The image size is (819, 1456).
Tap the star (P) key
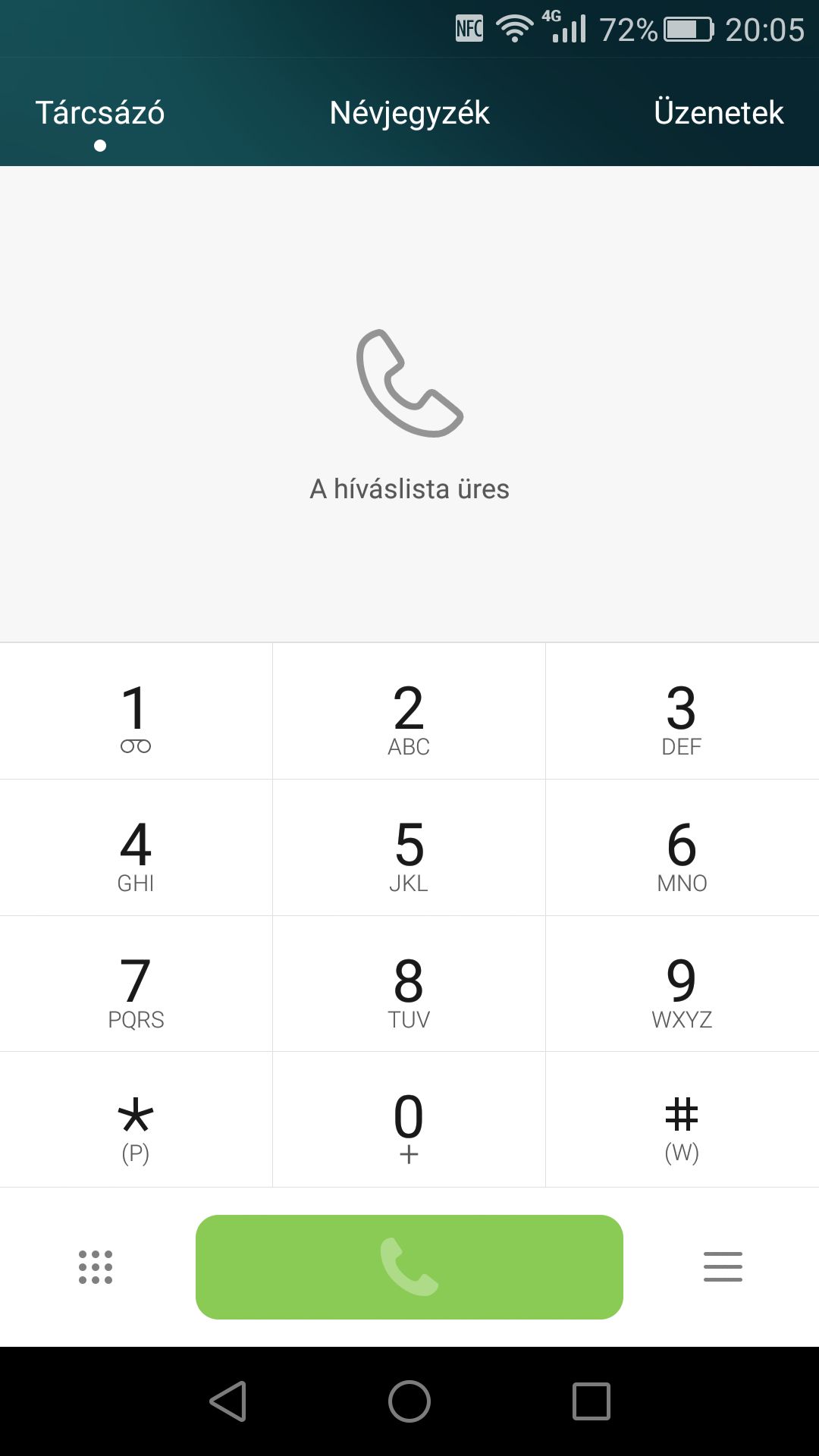point(136,1119)
